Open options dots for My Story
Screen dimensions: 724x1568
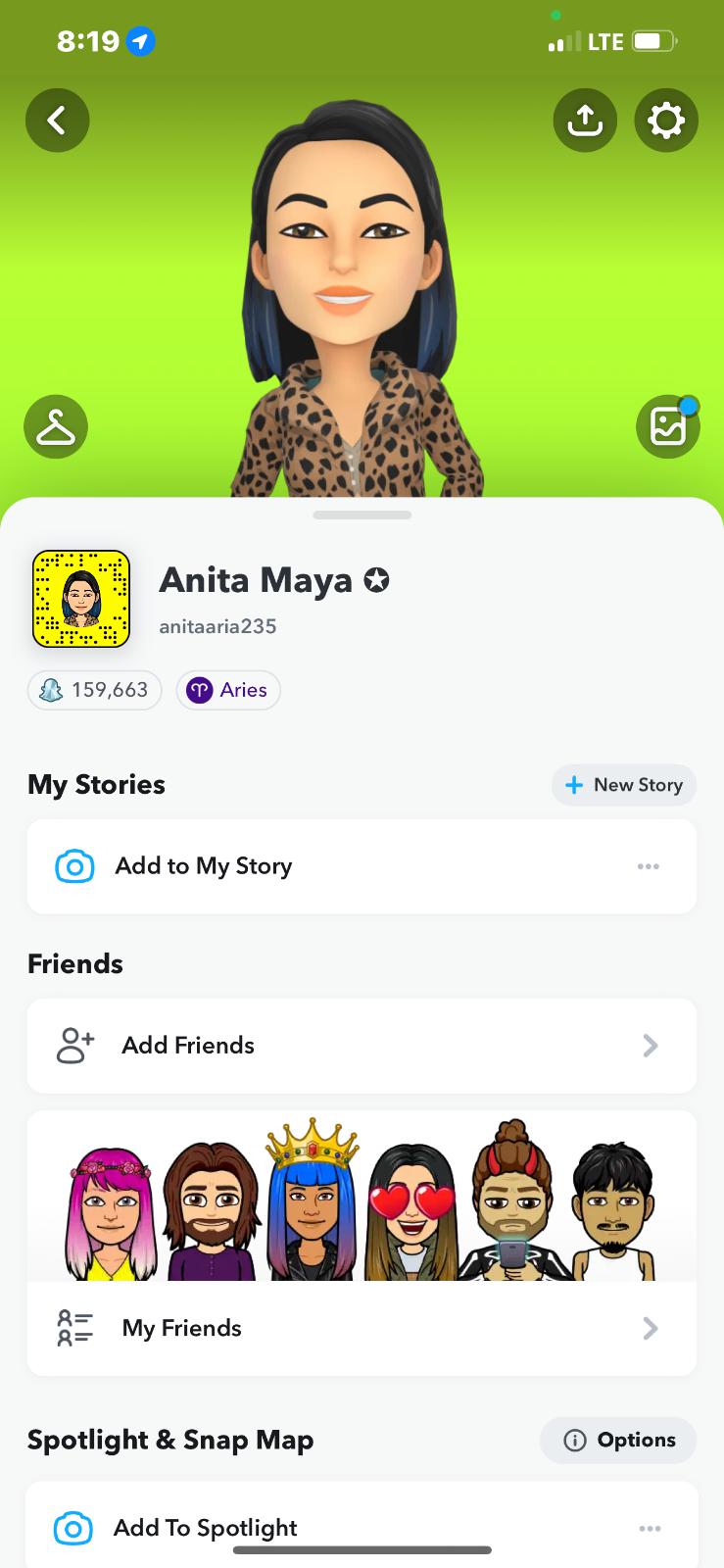coord(648,866)
